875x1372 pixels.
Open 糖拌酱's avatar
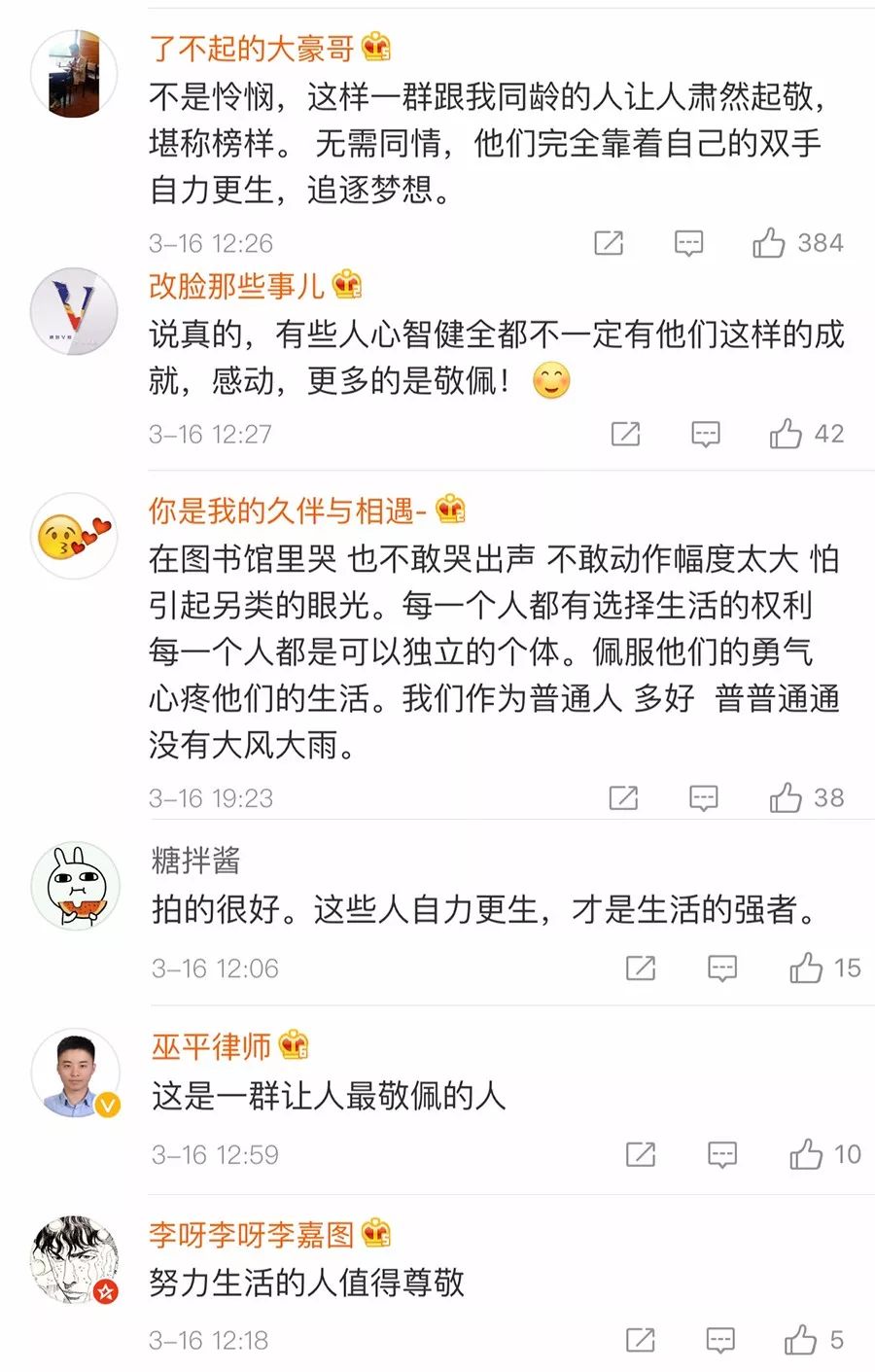76,886
